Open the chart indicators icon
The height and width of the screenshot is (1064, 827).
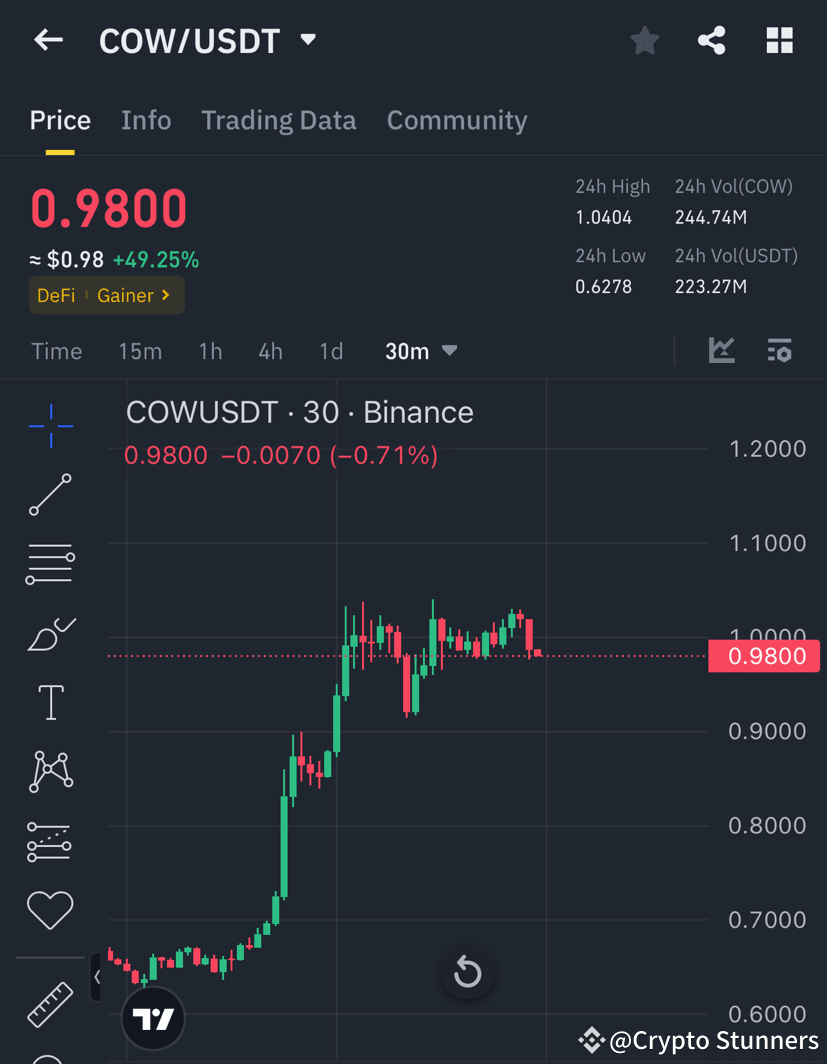721,351
